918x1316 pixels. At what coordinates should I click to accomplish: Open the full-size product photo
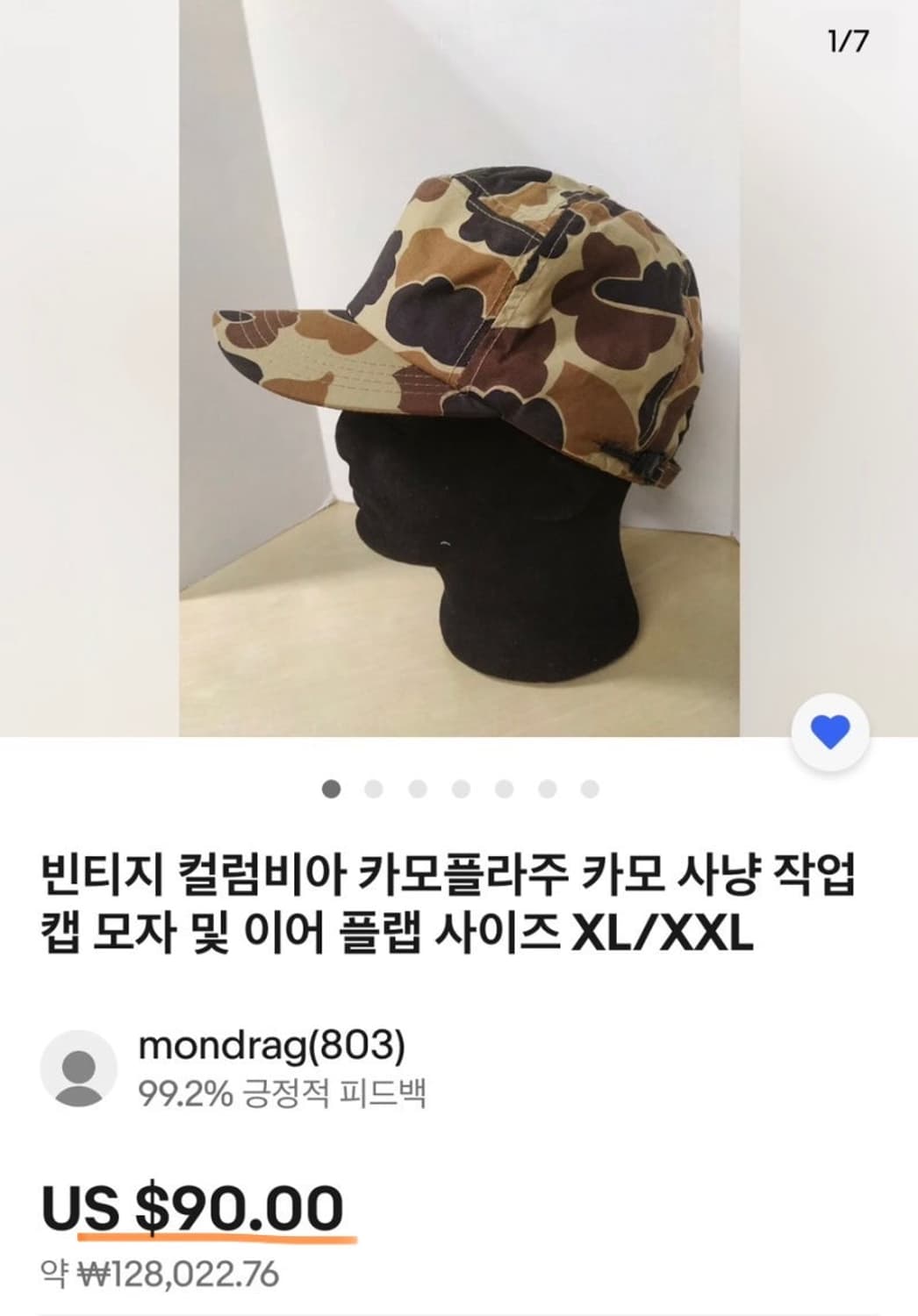coord(459,368)
